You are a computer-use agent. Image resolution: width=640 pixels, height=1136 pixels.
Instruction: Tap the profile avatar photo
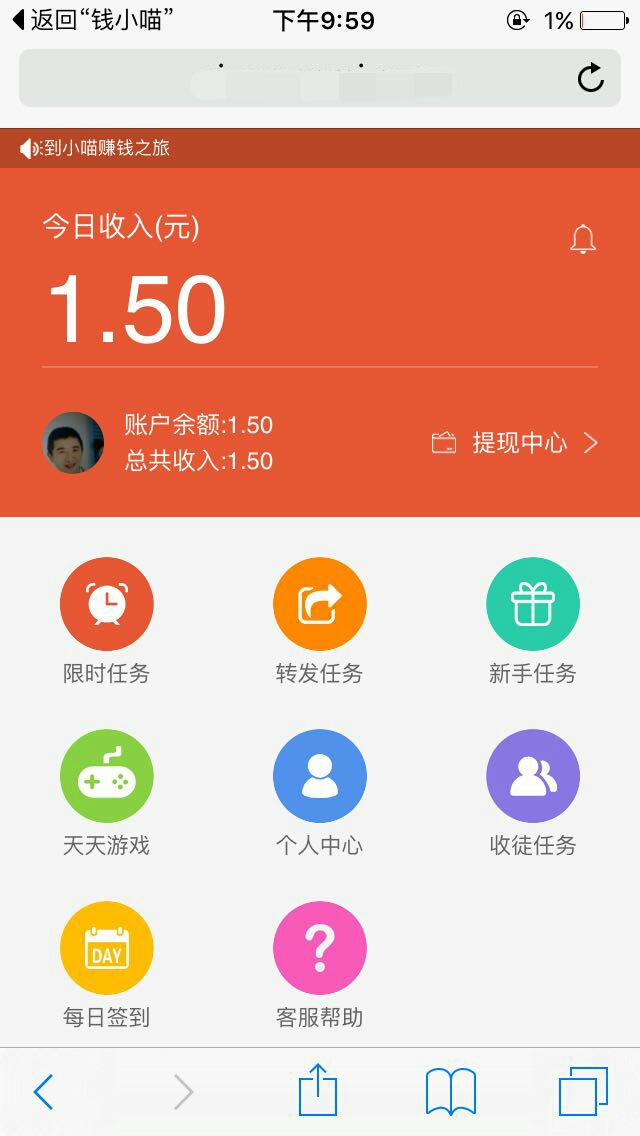[72, 443]
